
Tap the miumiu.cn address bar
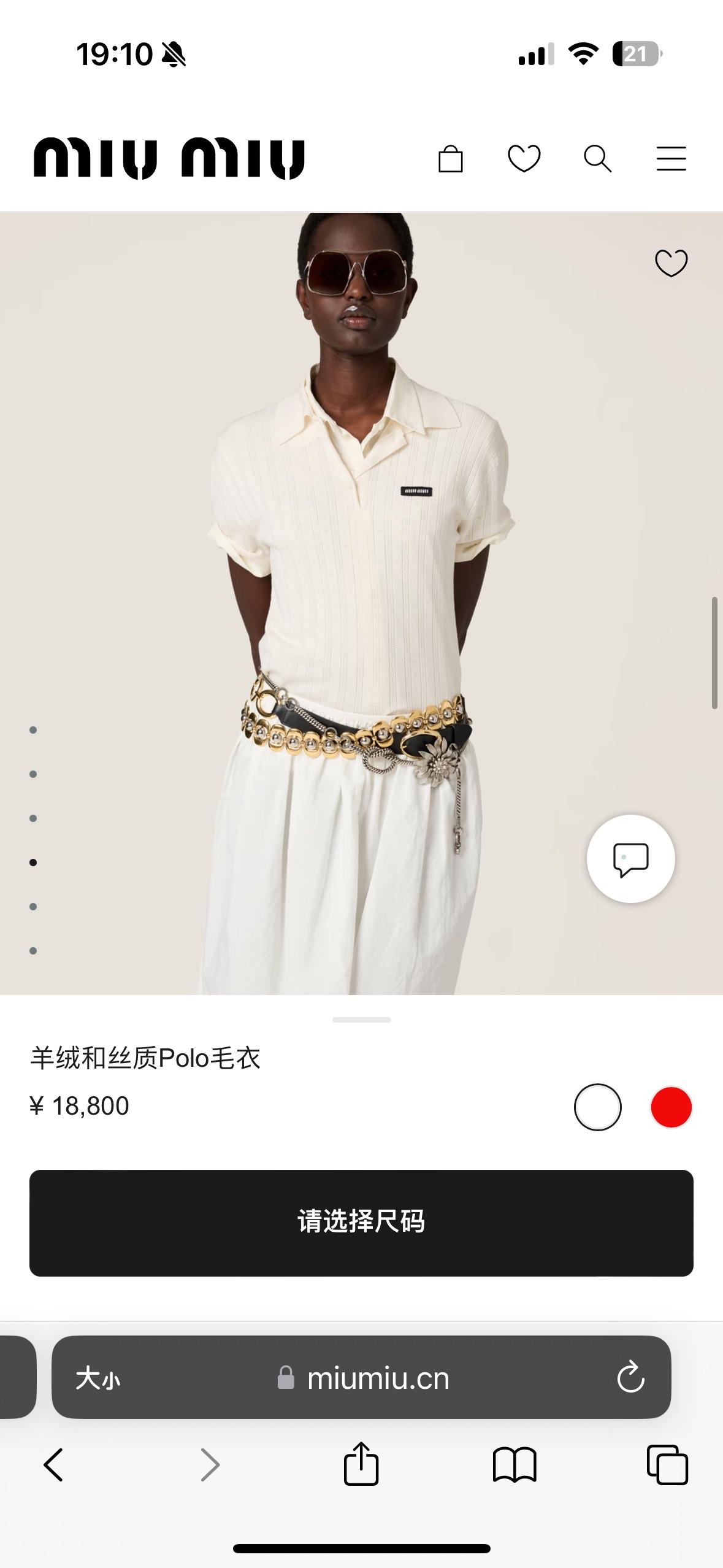pos(377,1378)
